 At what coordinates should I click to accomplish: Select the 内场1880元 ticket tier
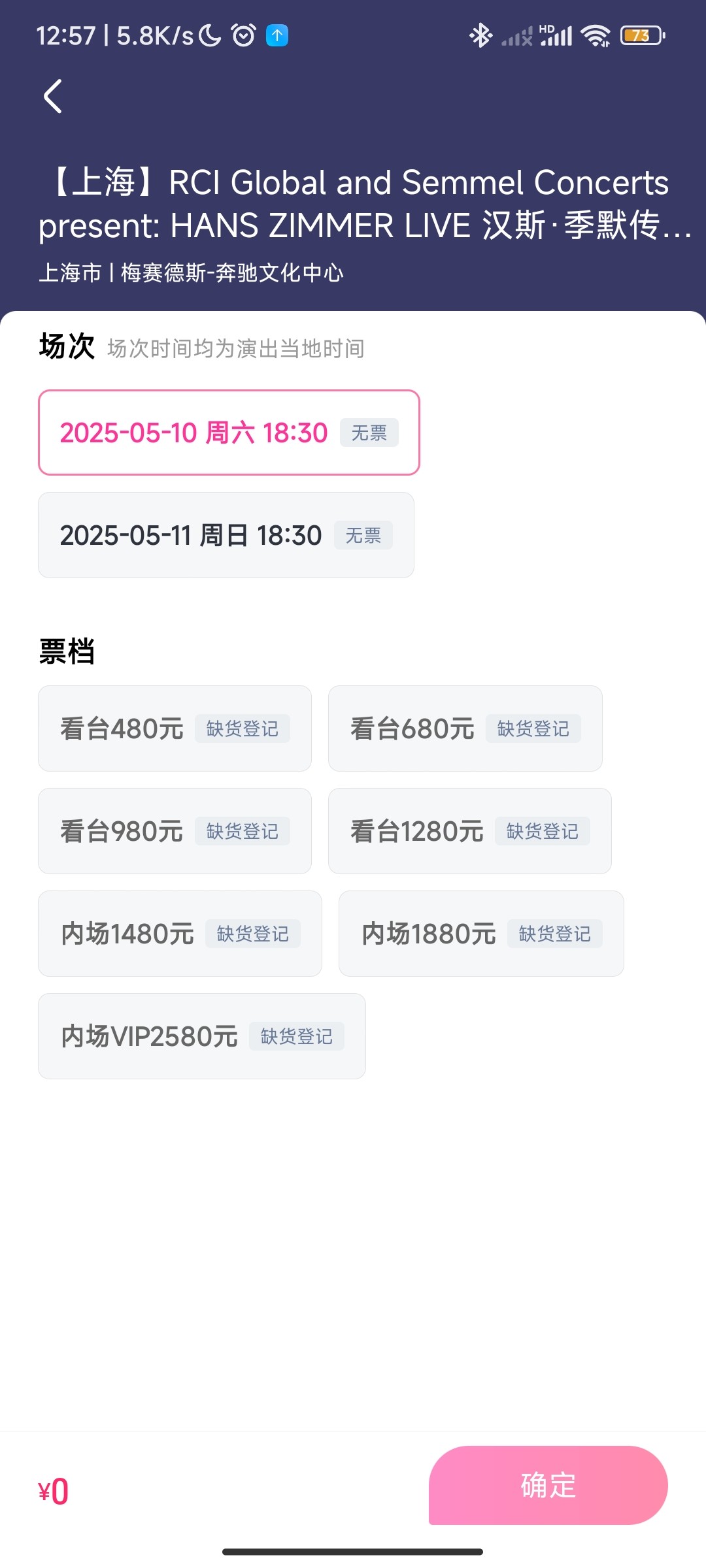tap(481, 934)
